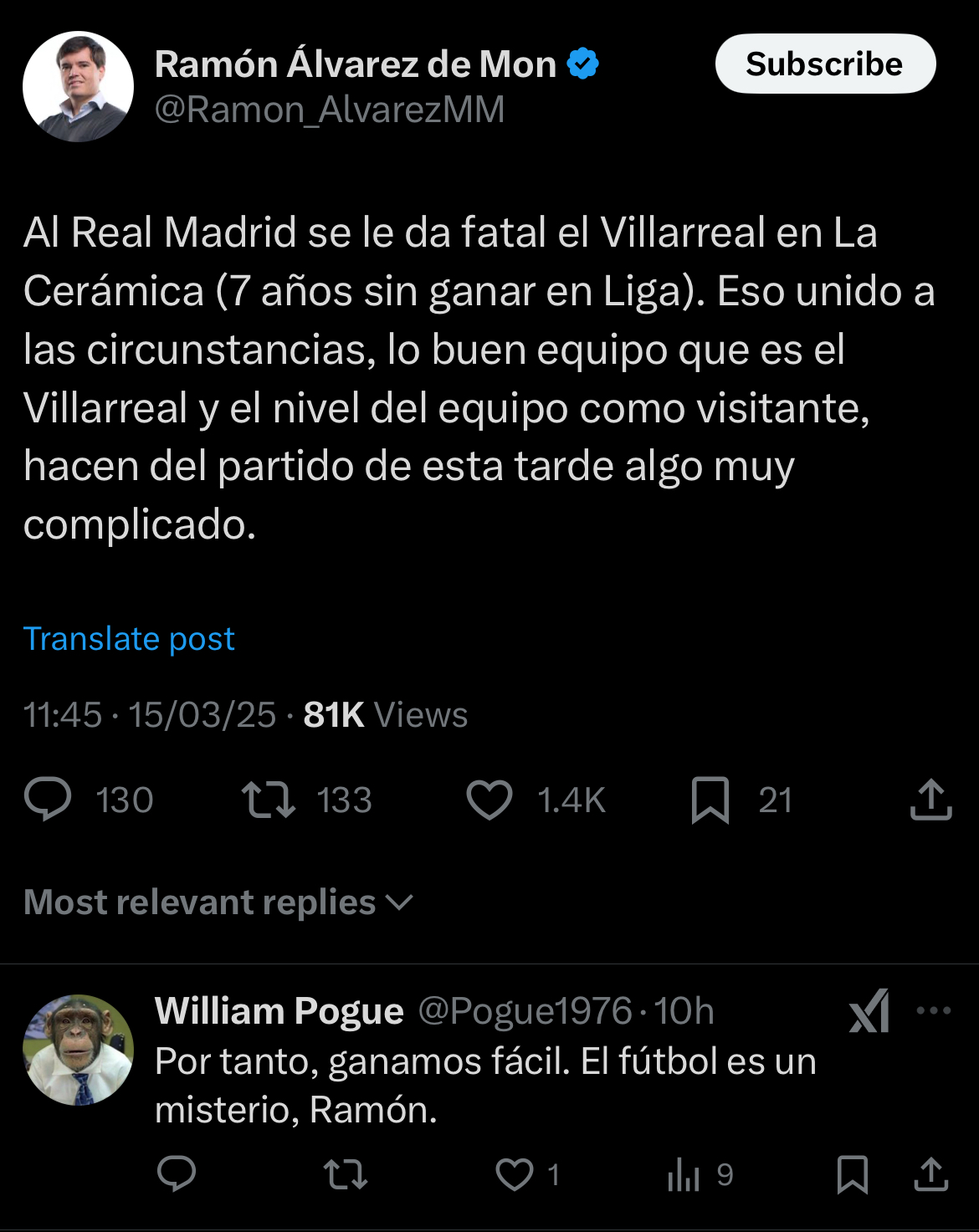The width and height of the screenshot is (979, 1232).
Task: Repost Ramón's post about Real Madrid
Action: [x=268, y=800]
